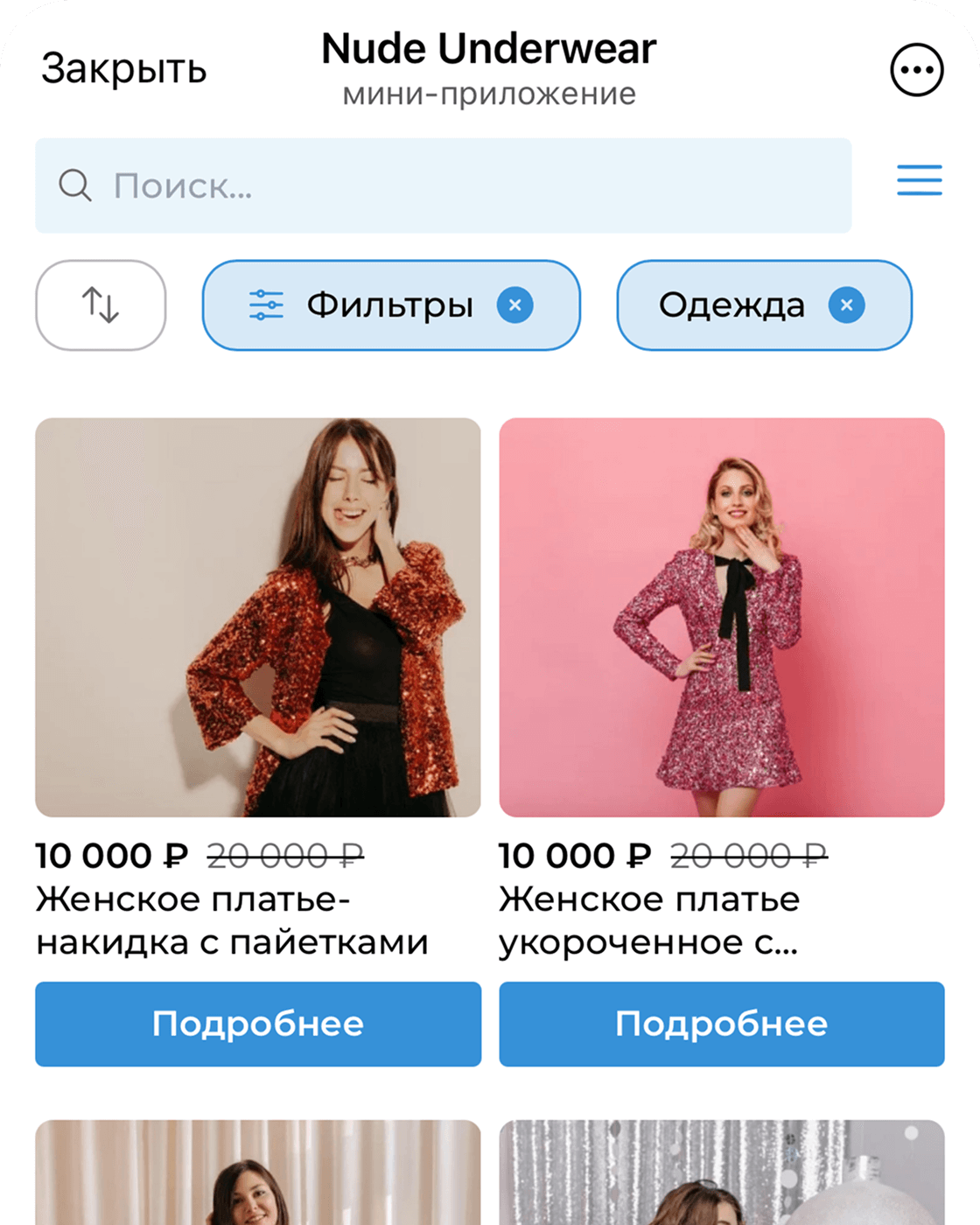Focus the Поиск search field
Screen dimensions: 980x1225
click(443, 185)
